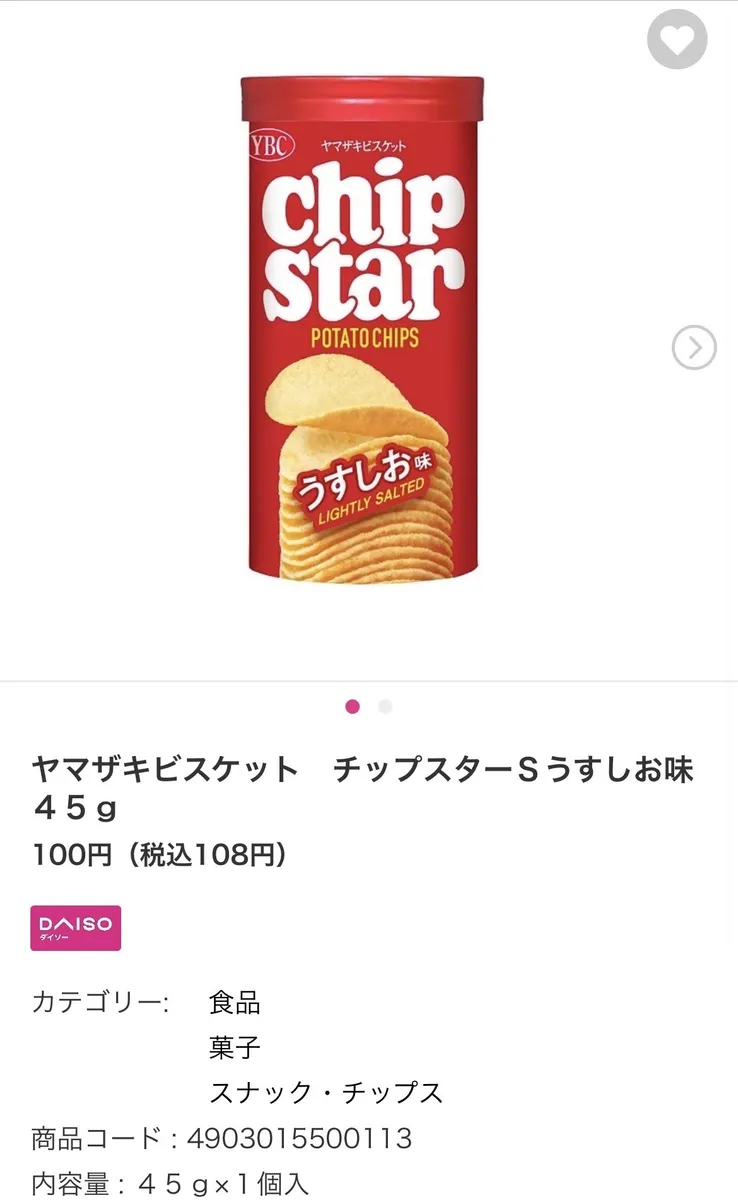This screenshot has height=1200, width=738.
Task: Add this product to favorites with the heart icon
Action: (677, 39)
